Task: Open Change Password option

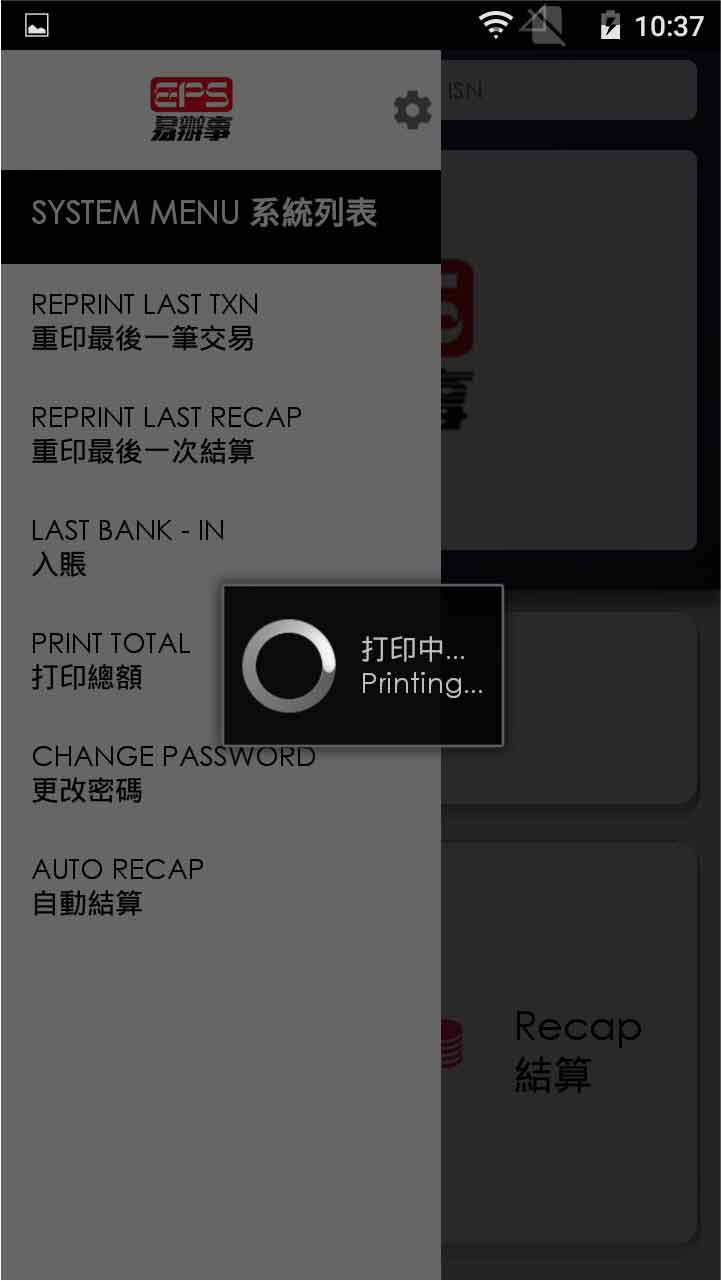Action: coord(173,773)
